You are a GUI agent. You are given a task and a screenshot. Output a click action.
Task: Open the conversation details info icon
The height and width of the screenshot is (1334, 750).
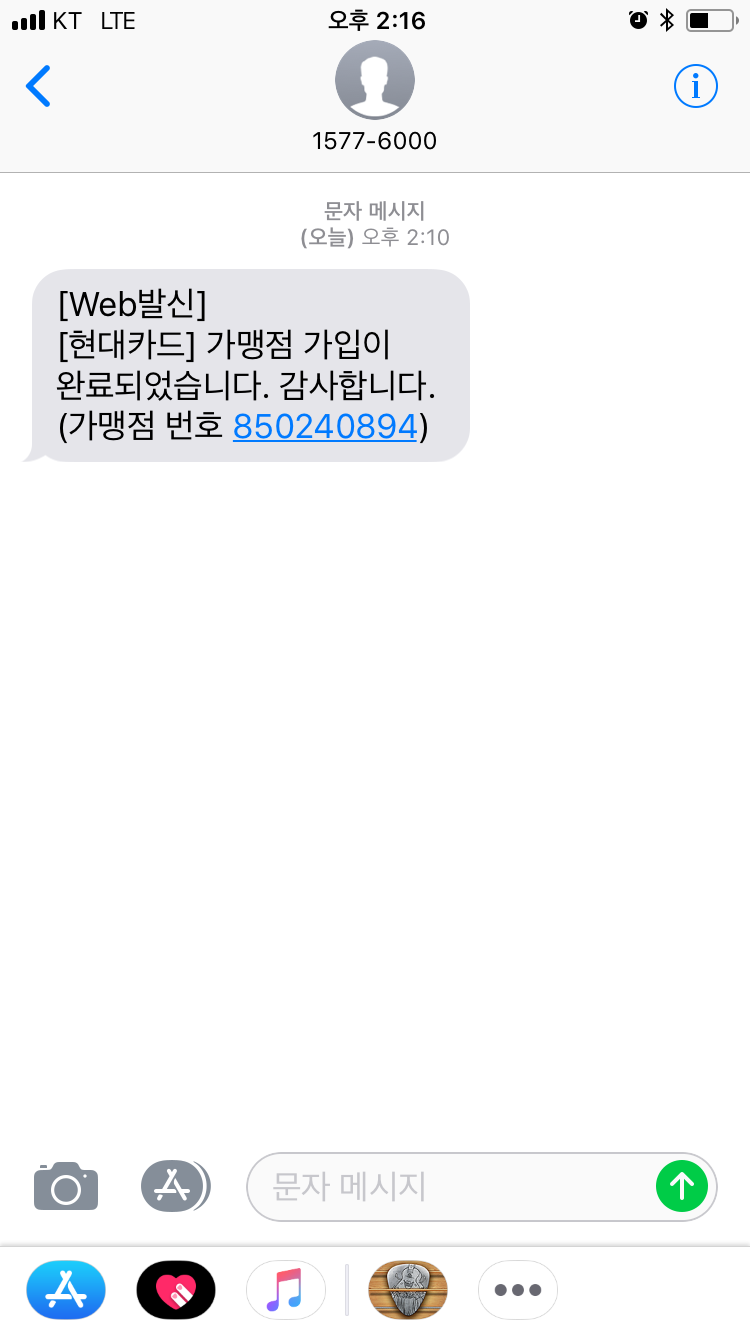point(696,87)
